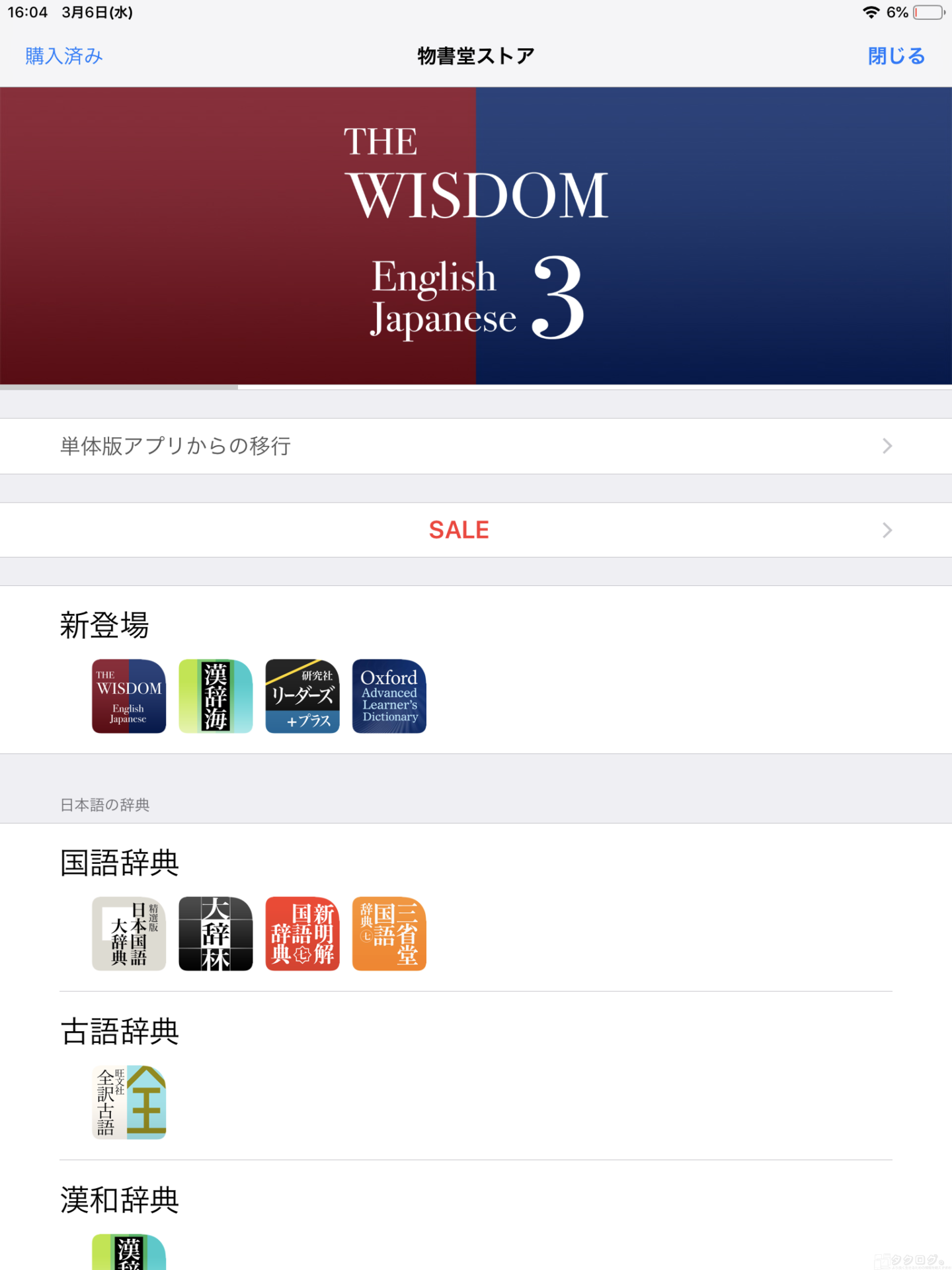Open 旺文社 全訳古語 dictionary
The image size is (952, 1270).
pyautogui.click(x=129, y=1102)
